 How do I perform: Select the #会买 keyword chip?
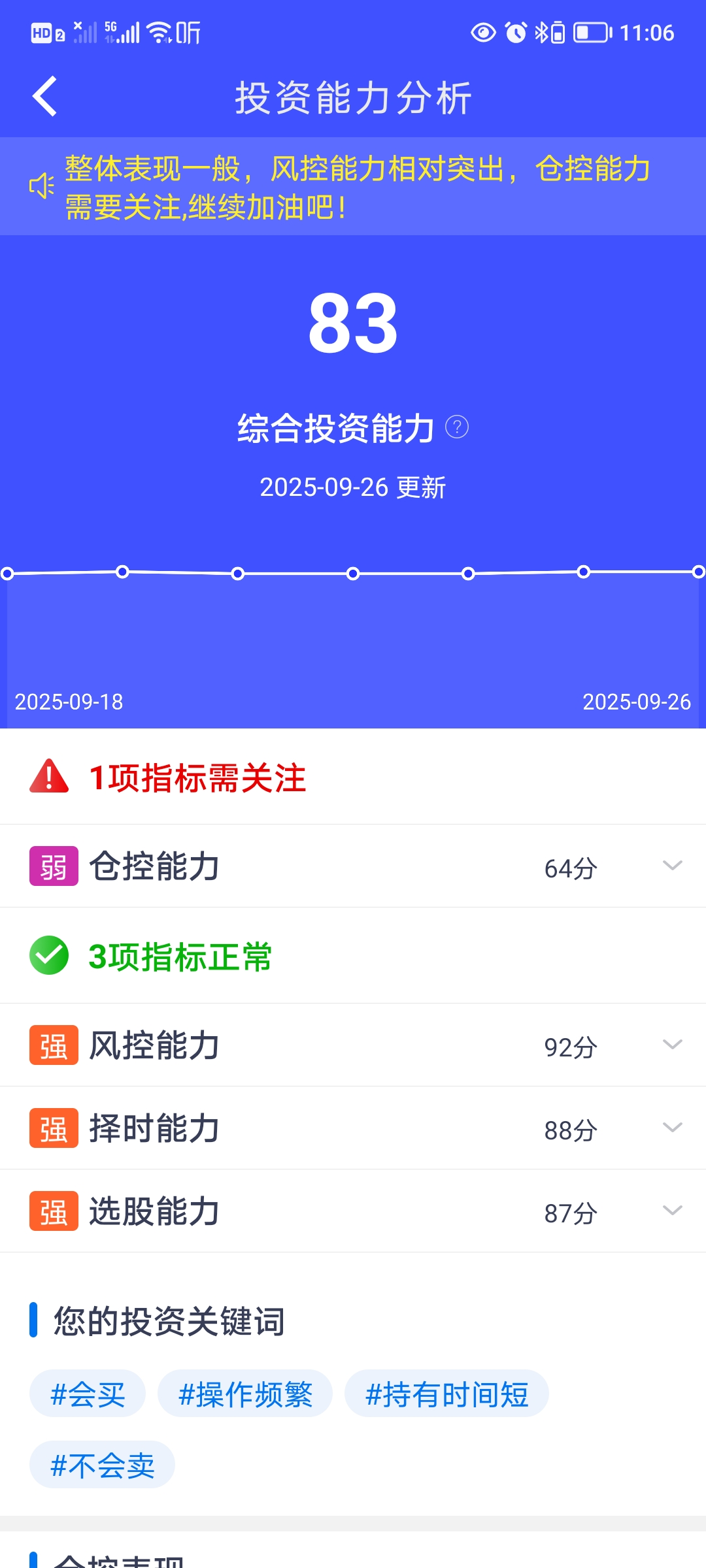pos(88,1394)
